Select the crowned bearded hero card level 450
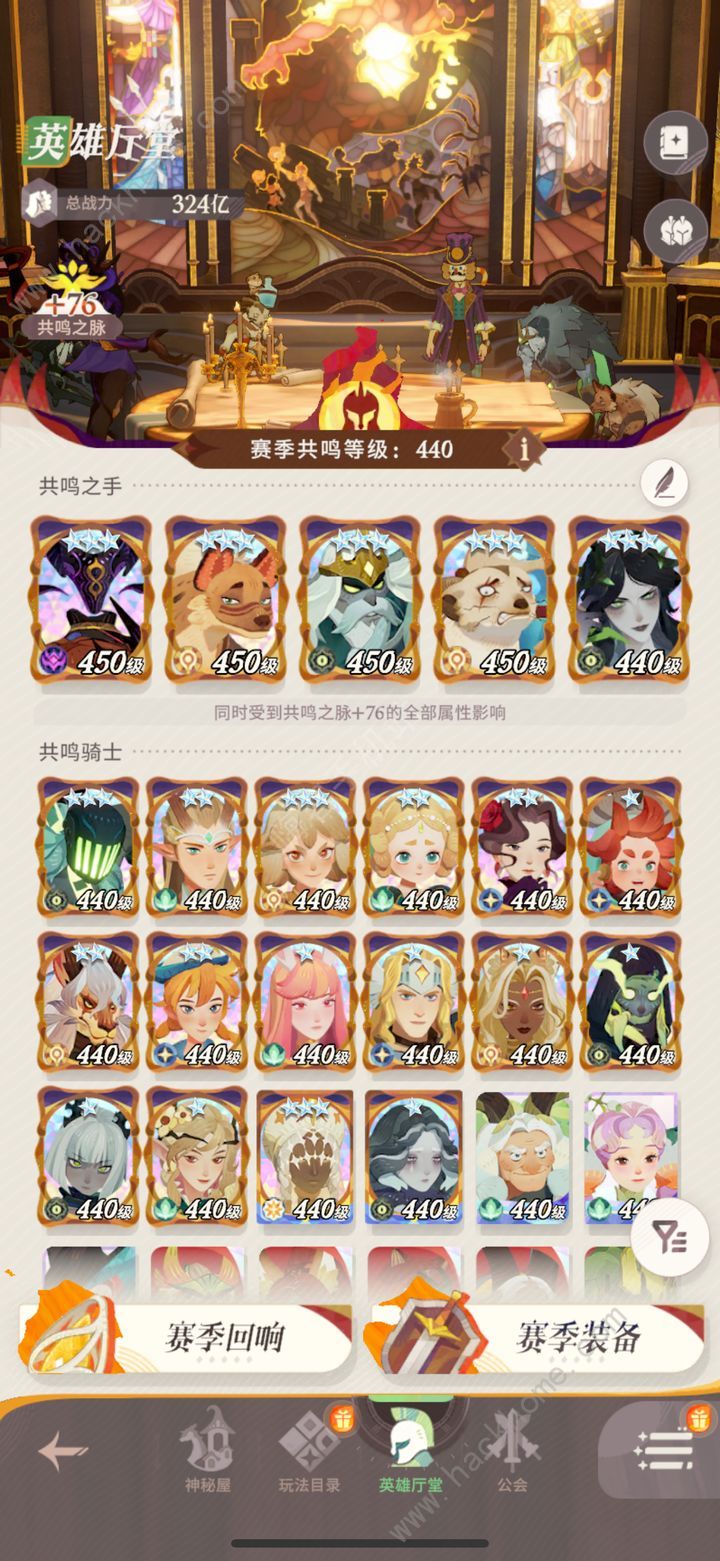The image size is (720, 1561). tap(360, 600)
